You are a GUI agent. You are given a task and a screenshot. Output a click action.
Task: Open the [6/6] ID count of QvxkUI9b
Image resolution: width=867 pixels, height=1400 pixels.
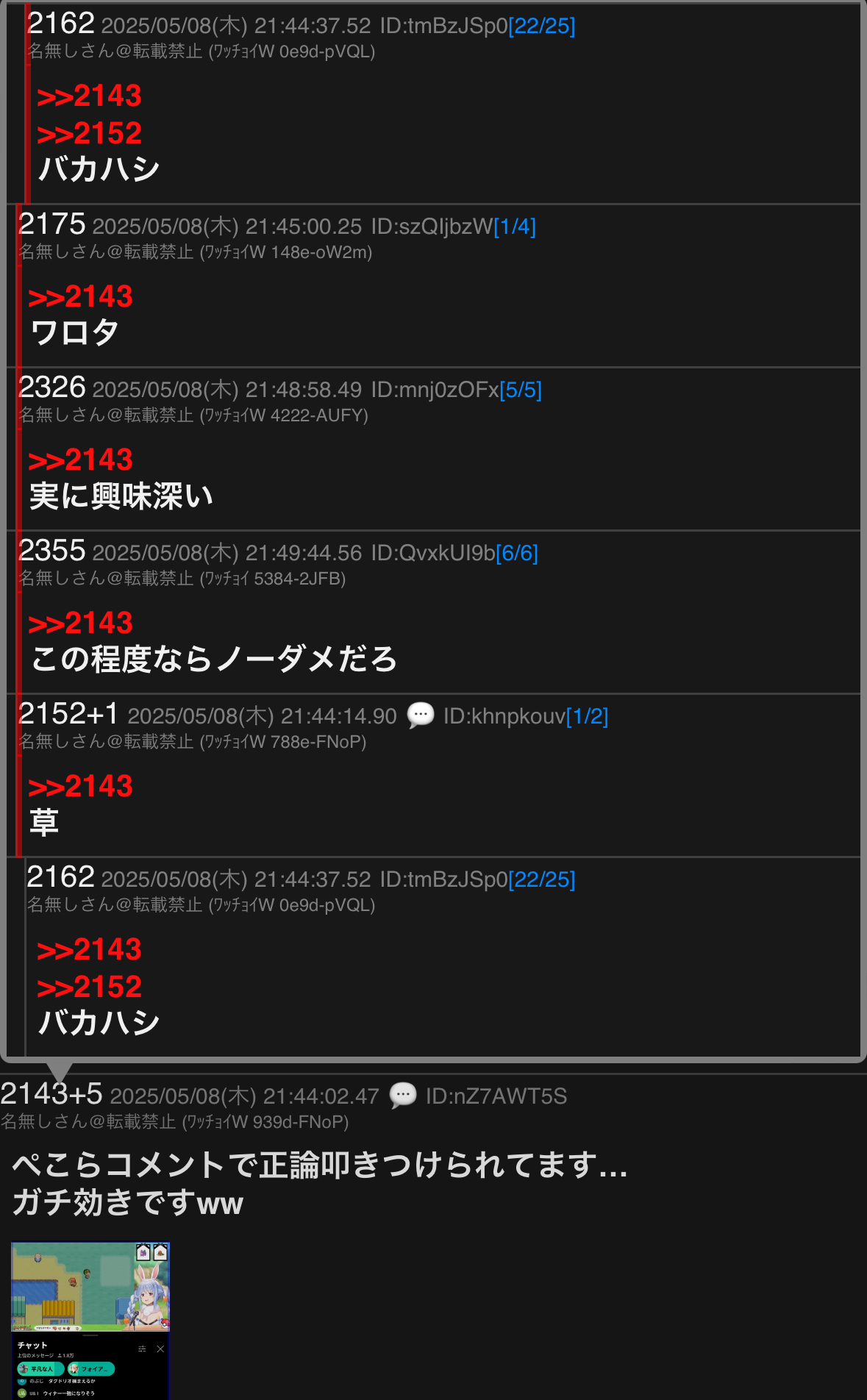(517, 553)
